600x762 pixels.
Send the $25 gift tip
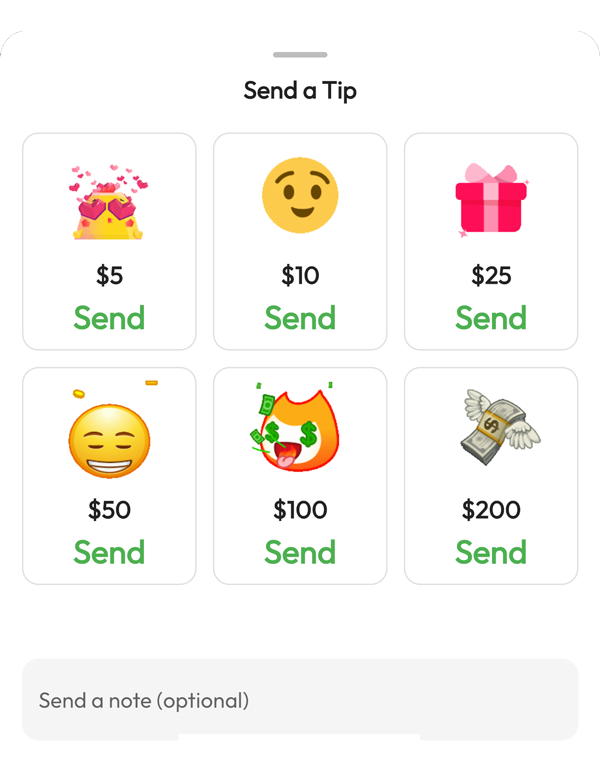pyautogui.click(x=491, y=318)
